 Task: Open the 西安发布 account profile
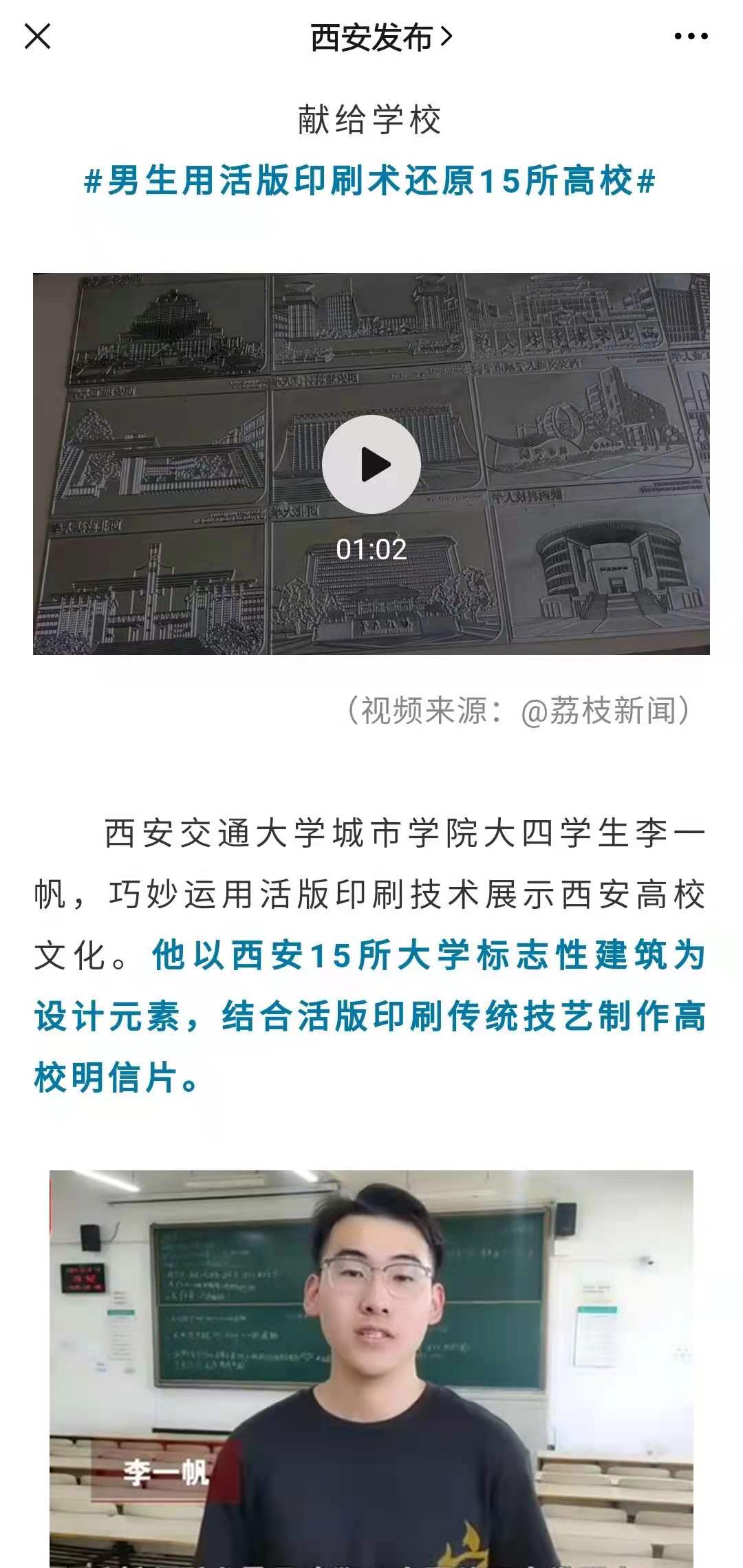[380, 37]
